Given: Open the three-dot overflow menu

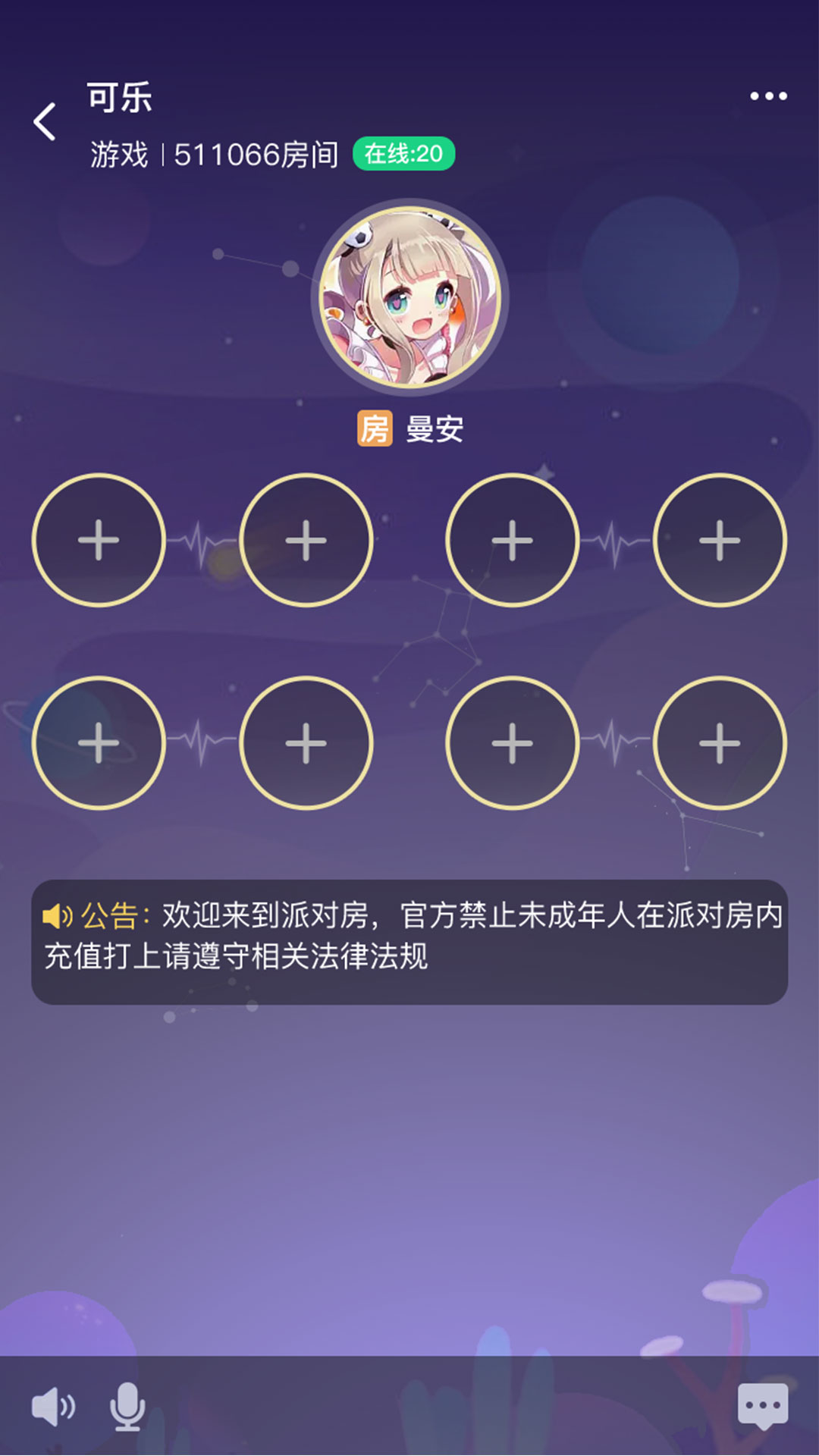Looking at the screenshot, I should coord(768,96).
